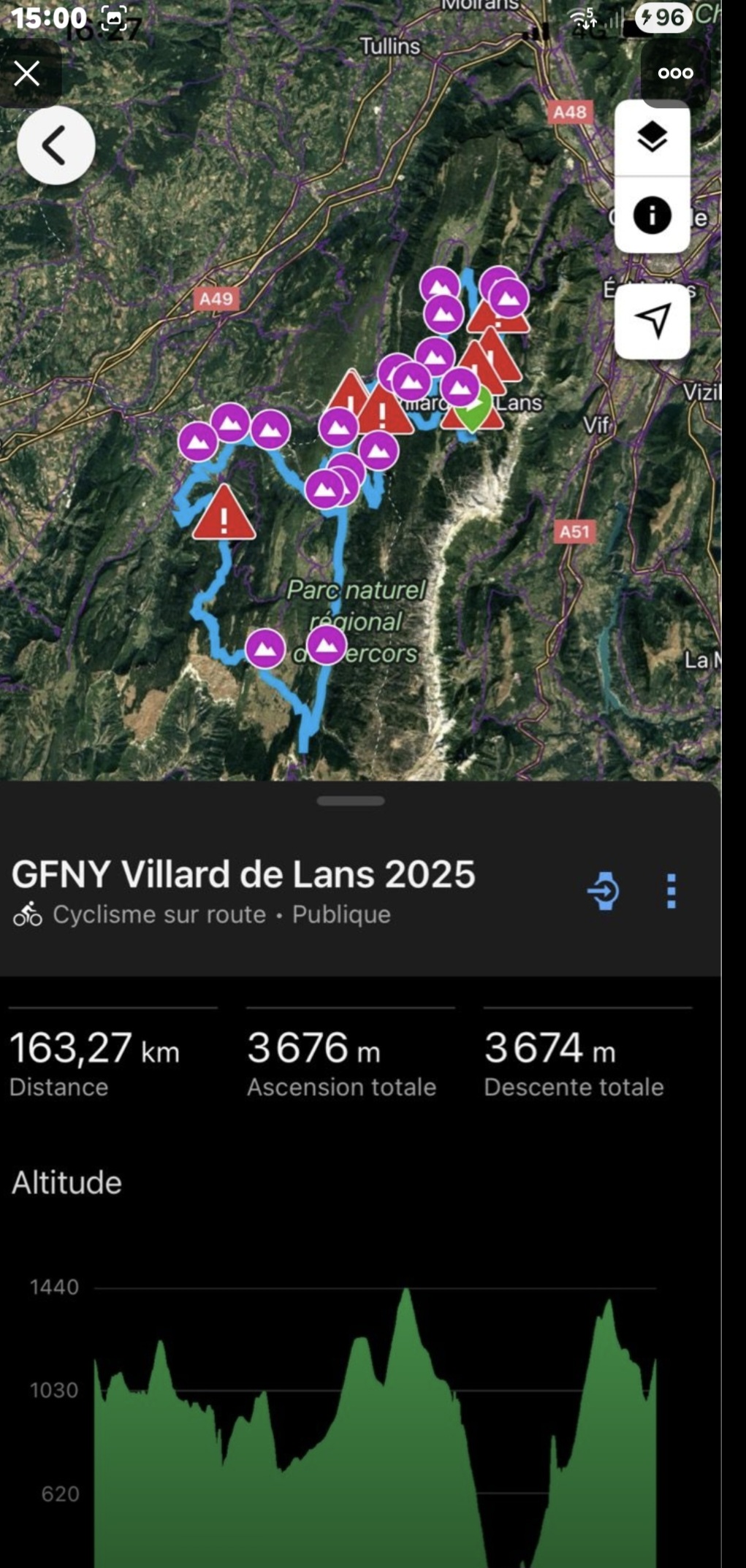Center the map on my location
This screenshot has width=746, height=1568.
coord(652,320)
